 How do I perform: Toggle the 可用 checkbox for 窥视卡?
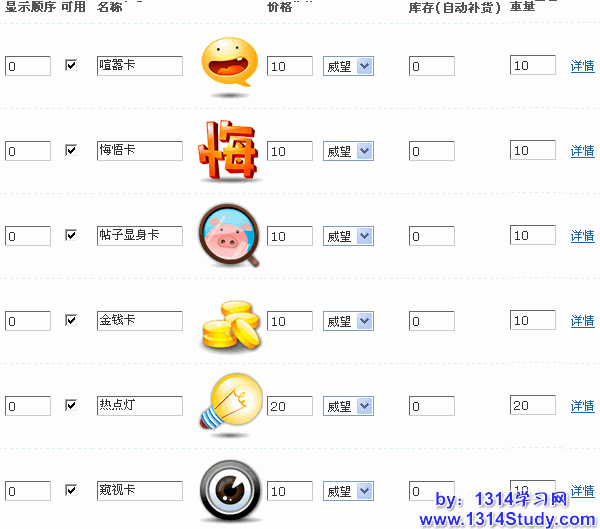[x=71, y=490]
